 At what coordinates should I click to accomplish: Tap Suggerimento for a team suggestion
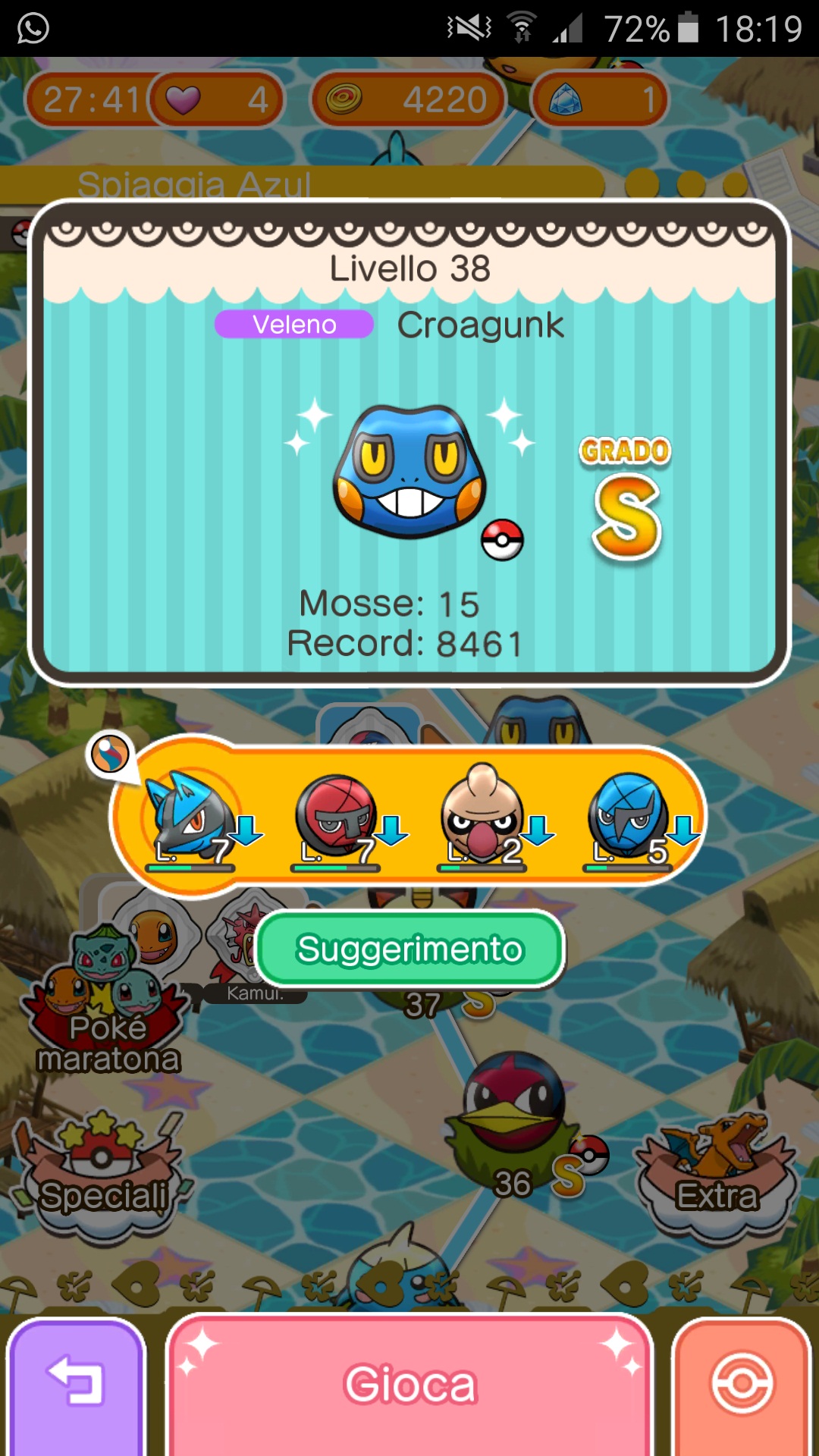tap(410, 949)
